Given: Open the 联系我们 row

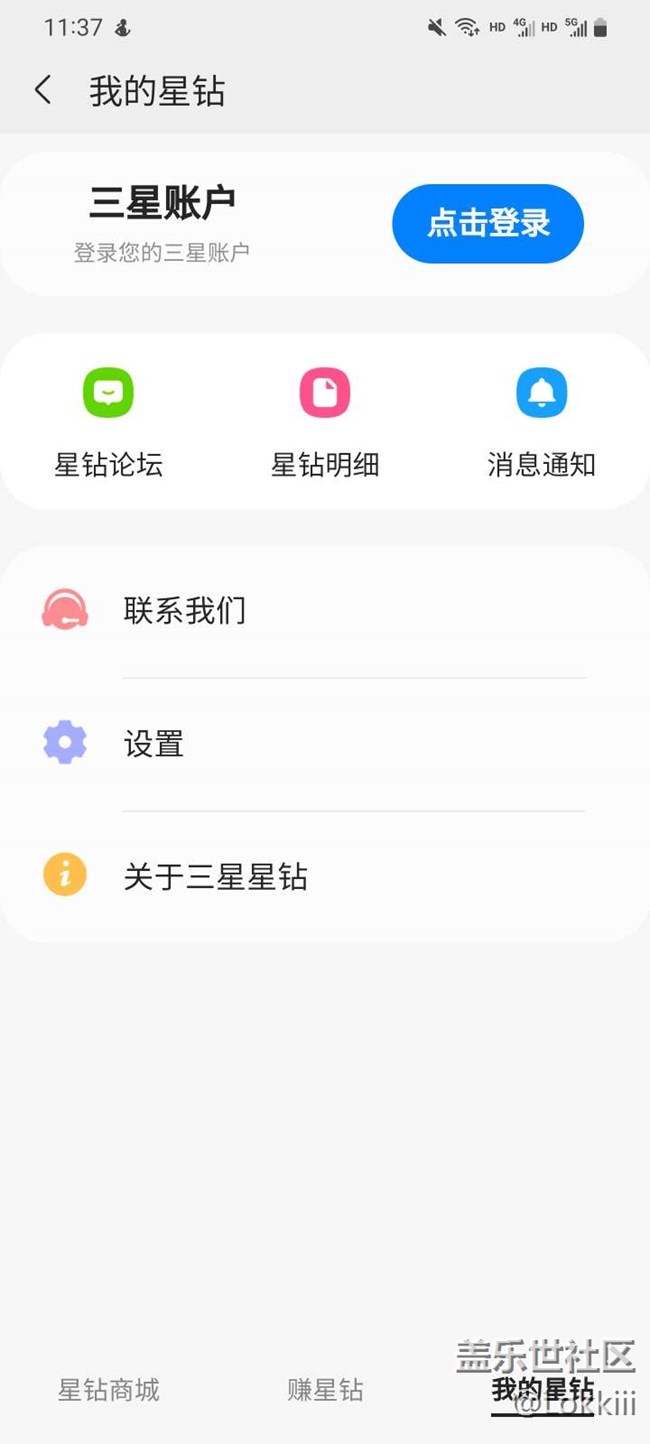Looking at the screenshot, I should pos(325,610).
